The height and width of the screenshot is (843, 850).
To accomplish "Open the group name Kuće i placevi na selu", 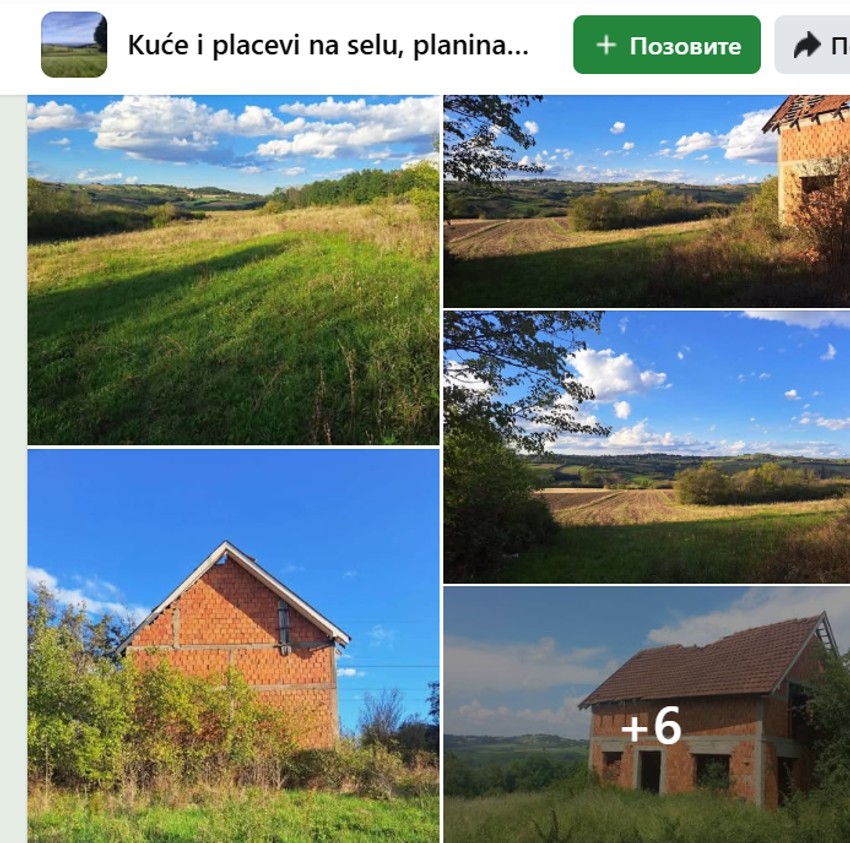I will click(328, 45).
